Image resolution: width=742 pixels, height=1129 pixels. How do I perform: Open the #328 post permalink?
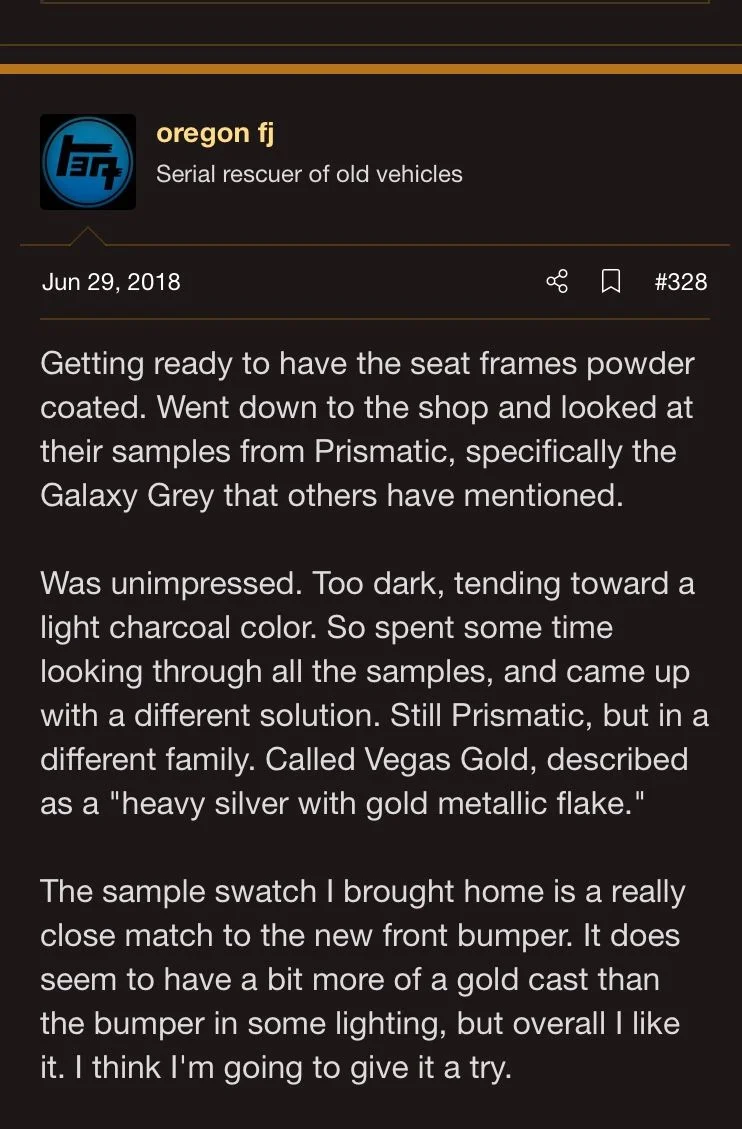(680, 282)
